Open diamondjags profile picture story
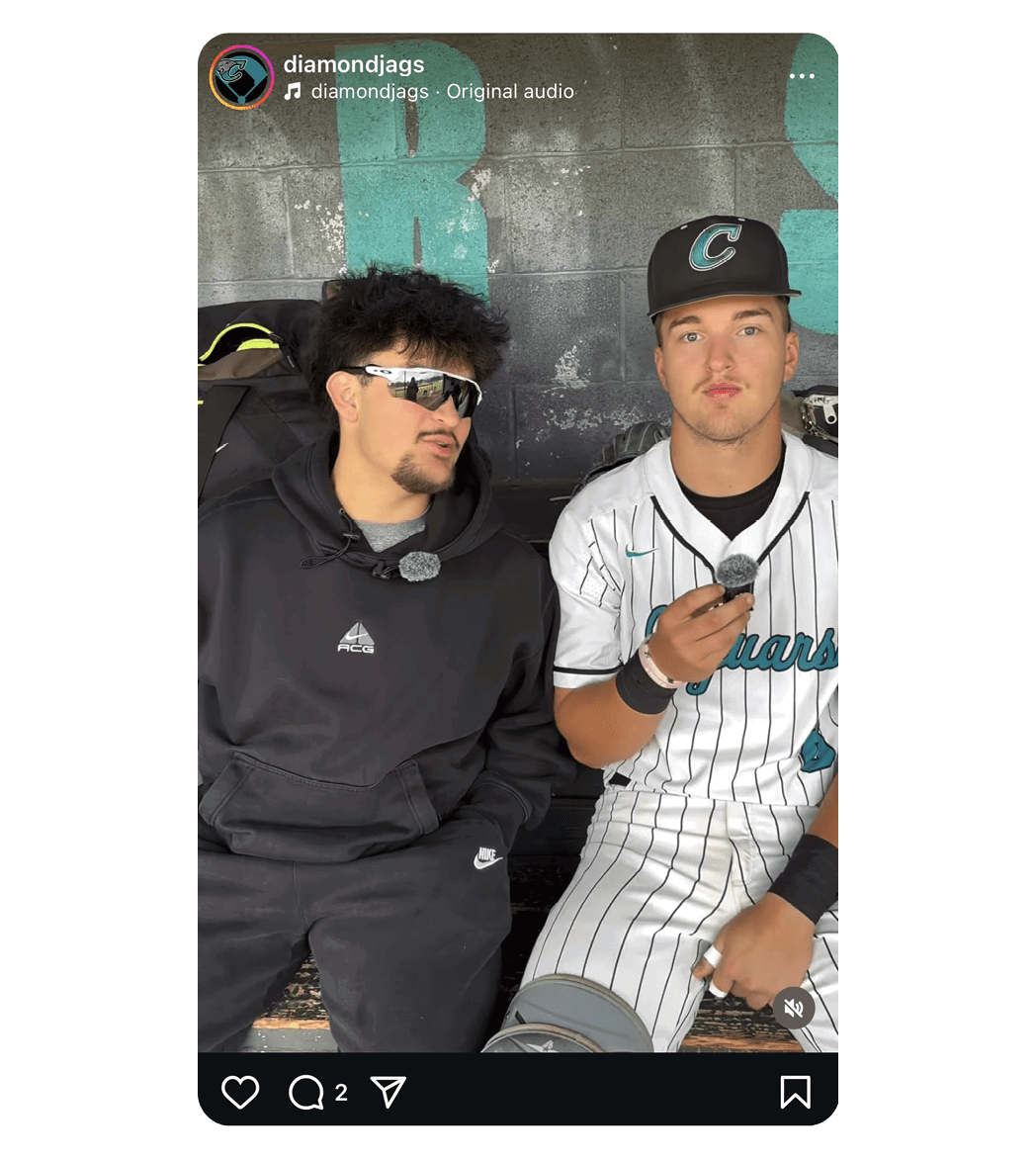The height and width of the screenshot is (1160, 1036). (x=241, y=77)
